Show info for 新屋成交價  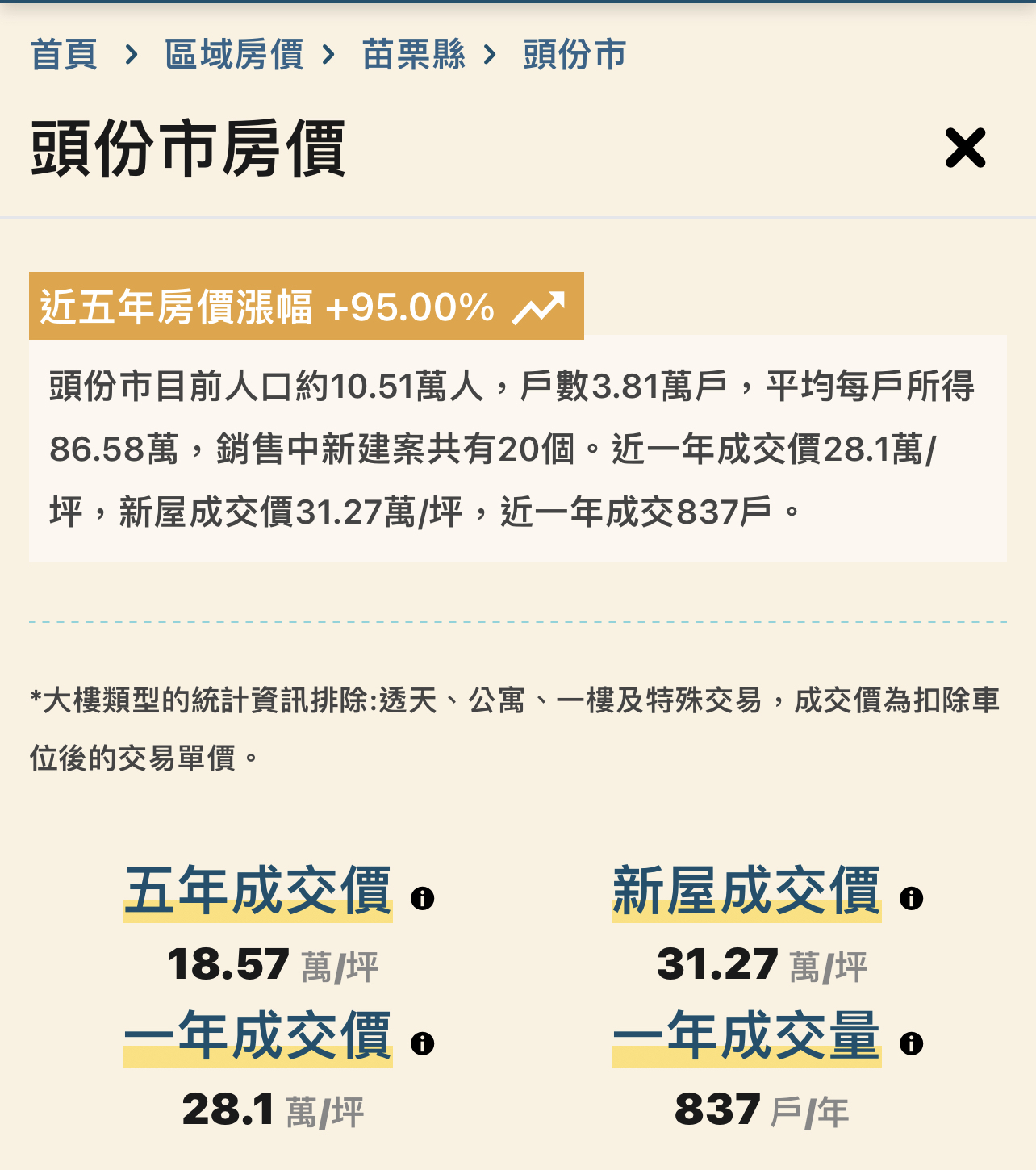point(912,898)
